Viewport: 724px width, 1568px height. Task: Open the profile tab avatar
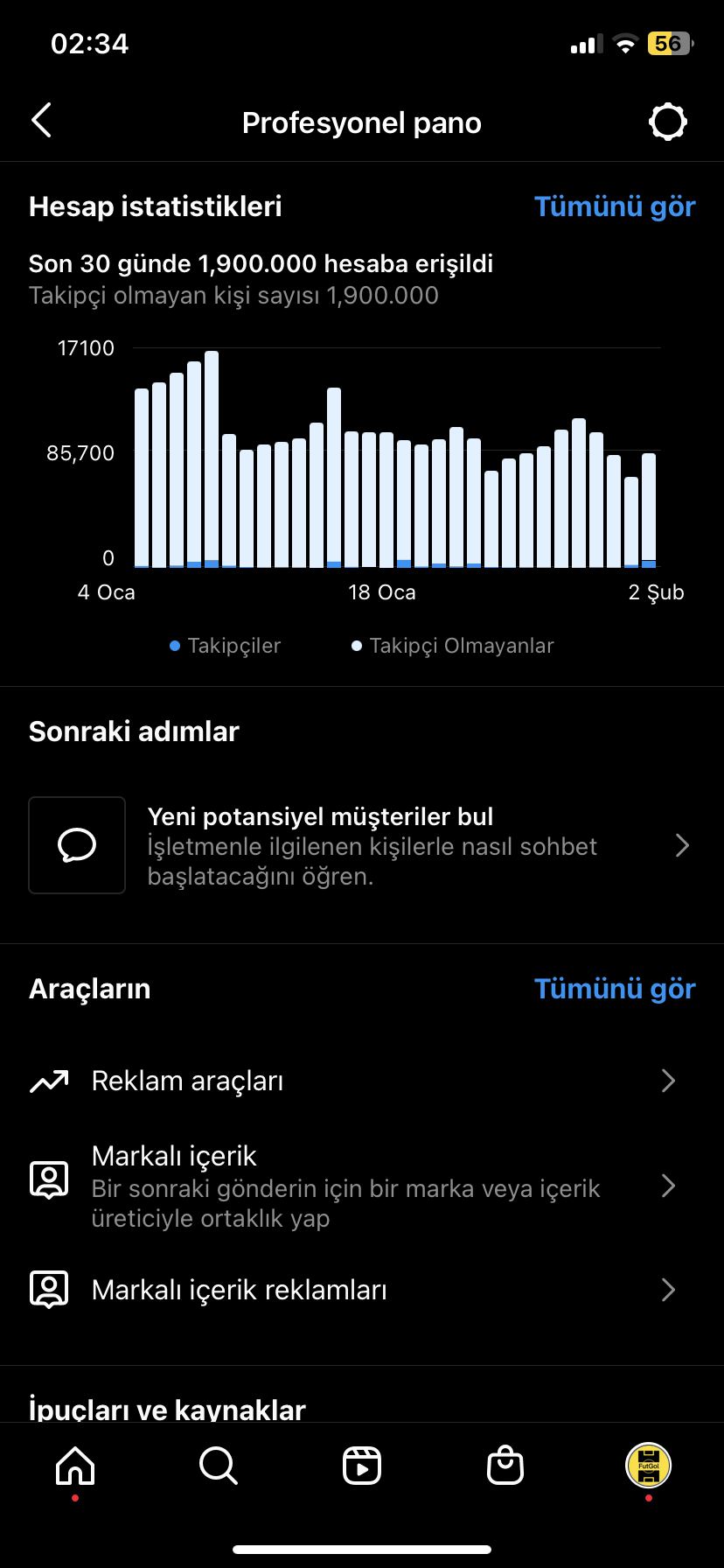[649, 1465]
